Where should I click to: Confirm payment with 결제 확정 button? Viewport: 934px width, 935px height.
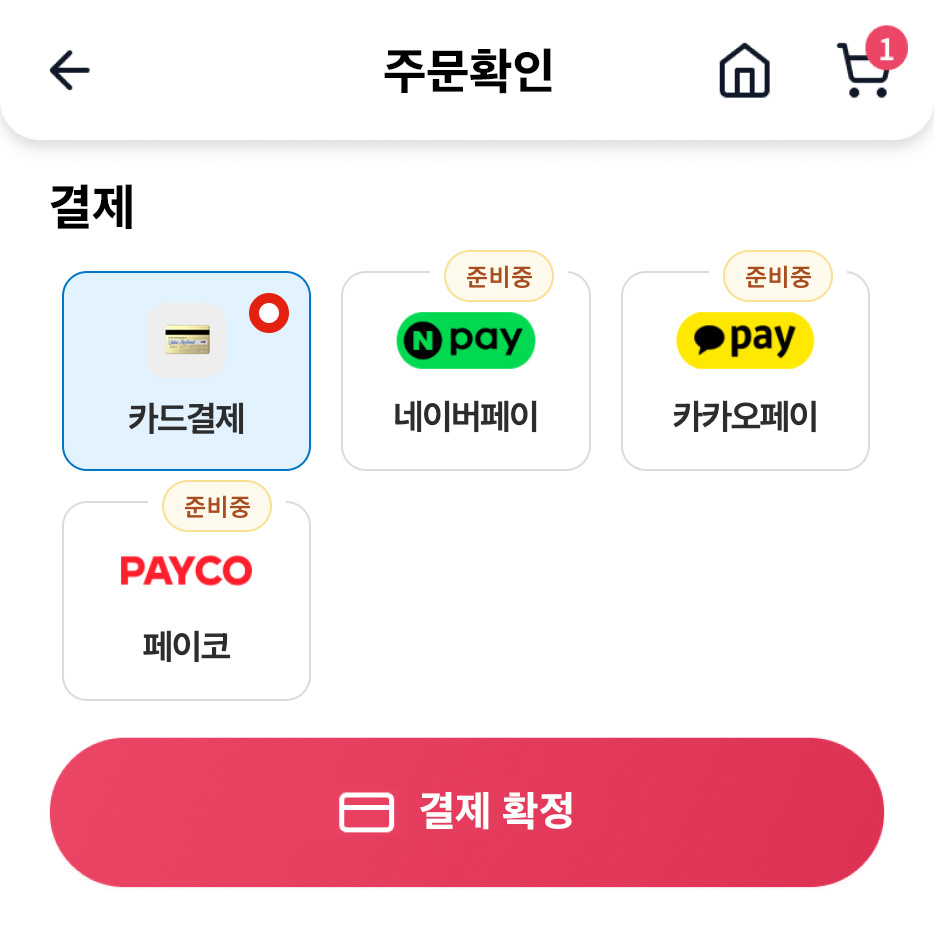pyautogui.click(x=467, y=812)
